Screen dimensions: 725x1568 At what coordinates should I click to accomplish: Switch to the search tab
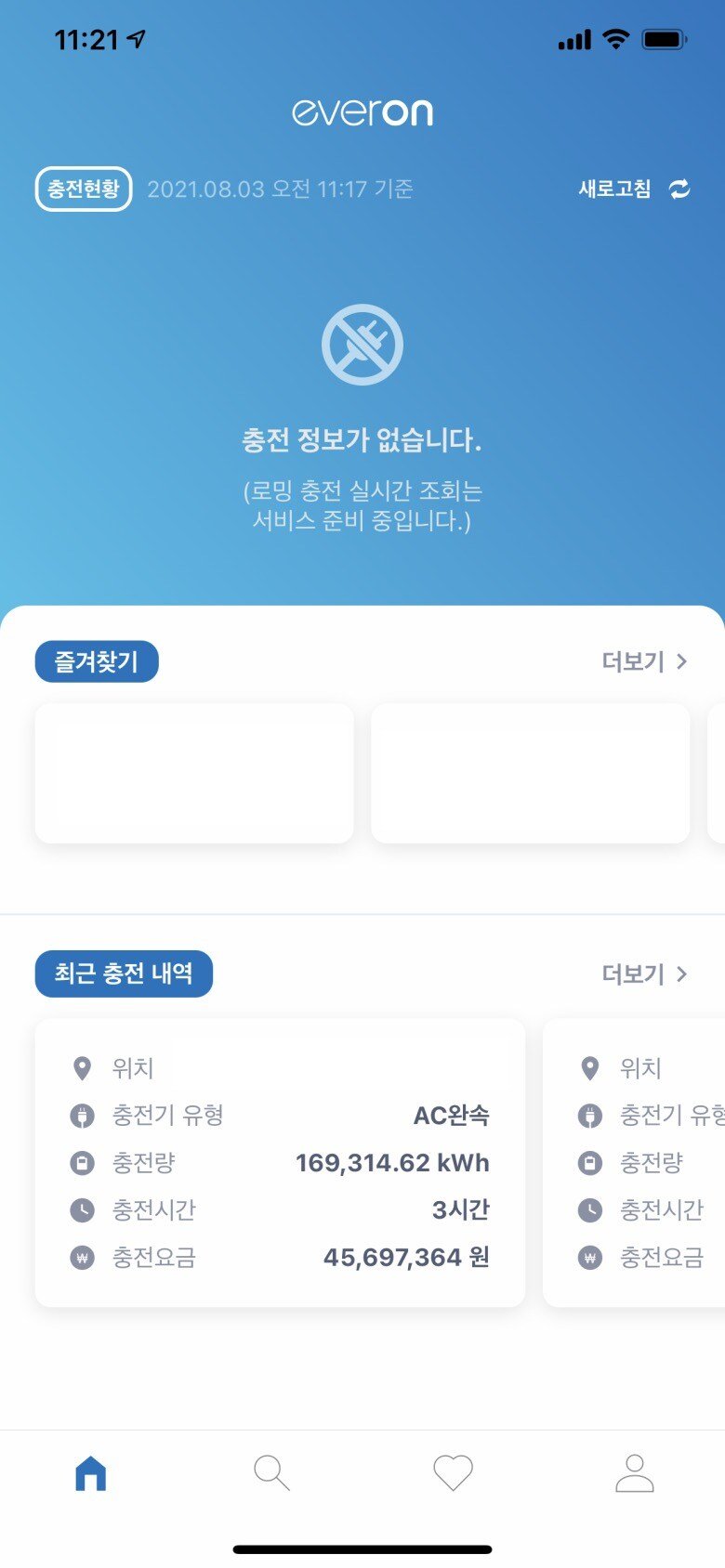click(x=271, y=1472)
